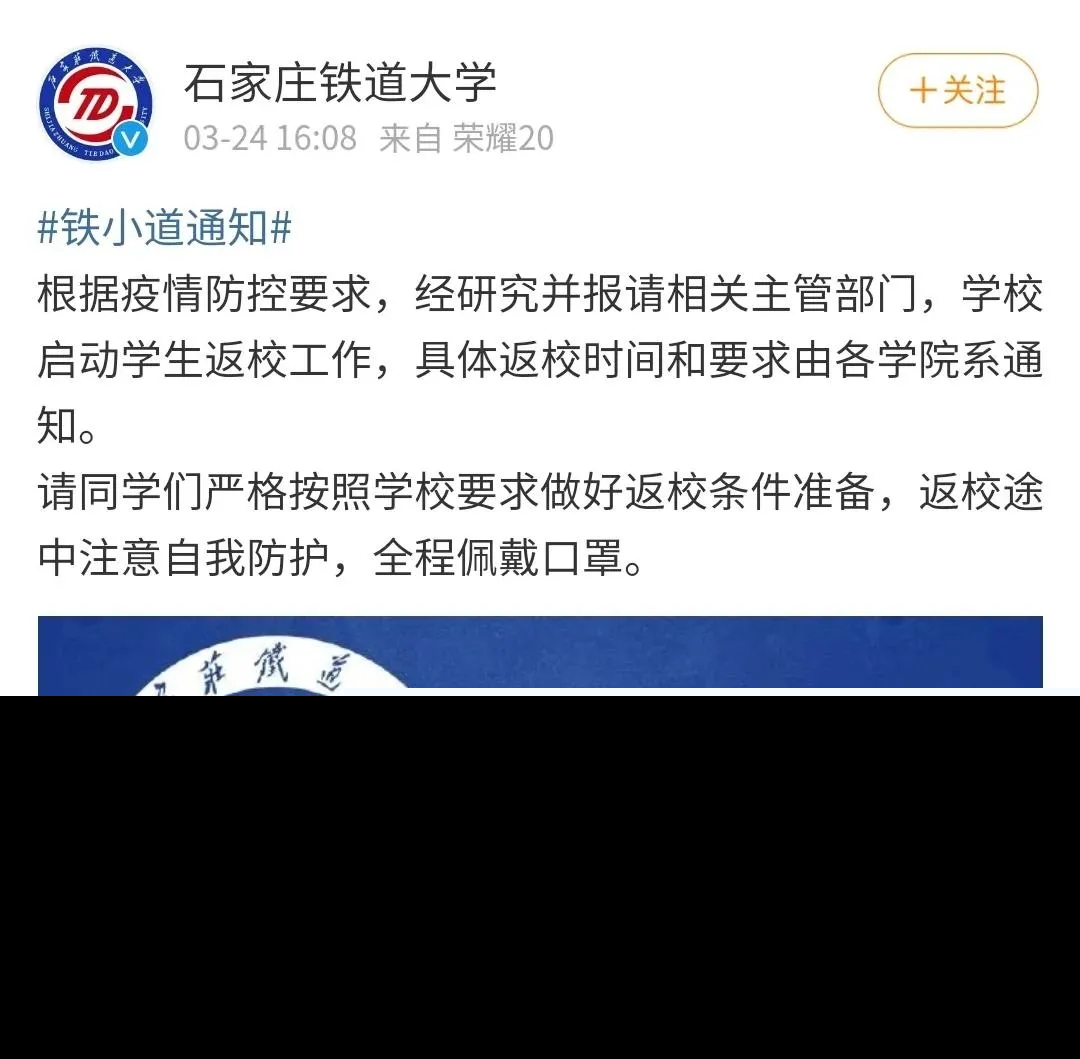Open the #铁小道通知# hashtag topic

click(164, 229)
